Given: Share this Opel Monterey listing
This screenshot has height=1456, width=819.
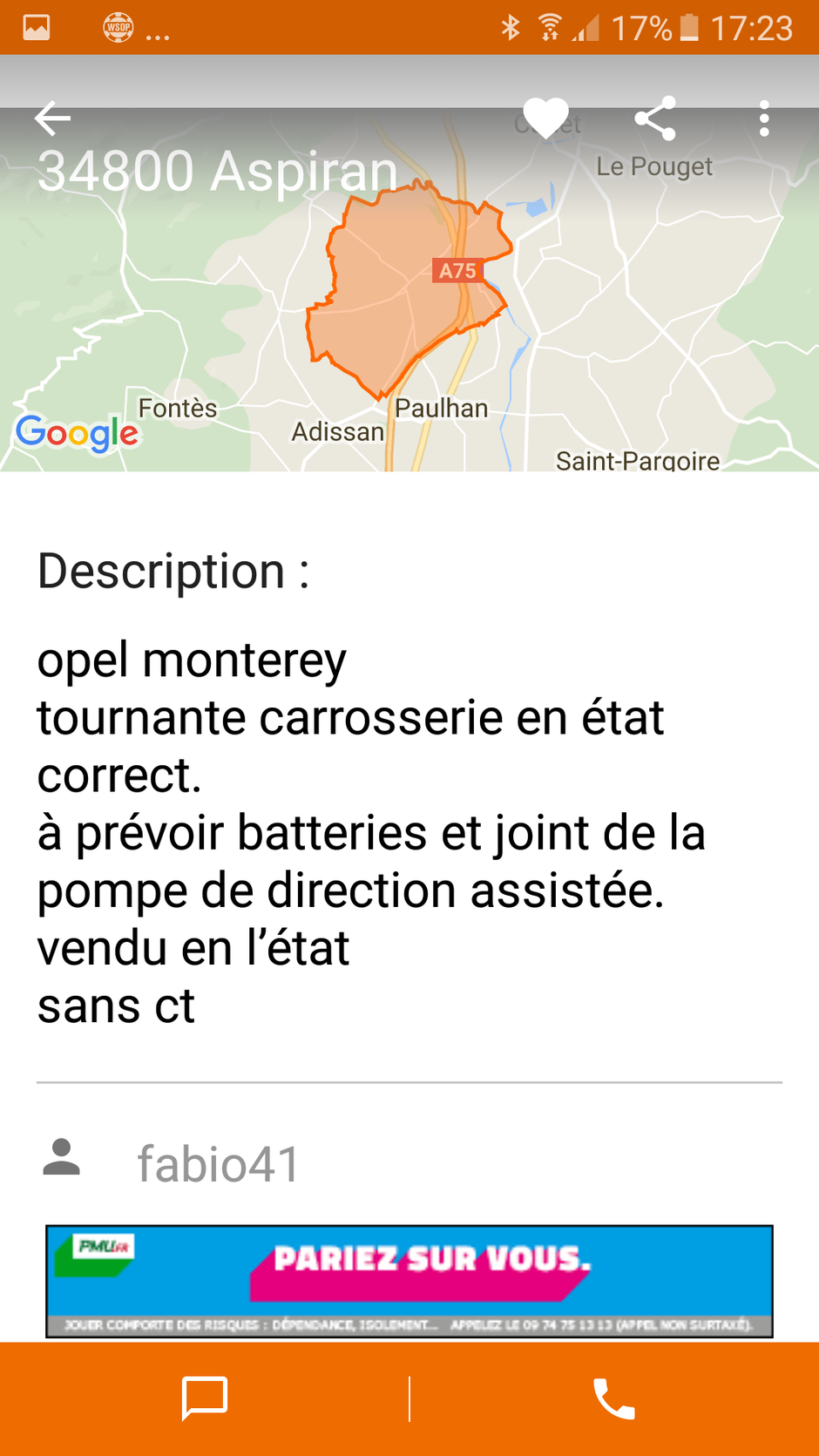Looking at the screenshot, I should (655, 119).
